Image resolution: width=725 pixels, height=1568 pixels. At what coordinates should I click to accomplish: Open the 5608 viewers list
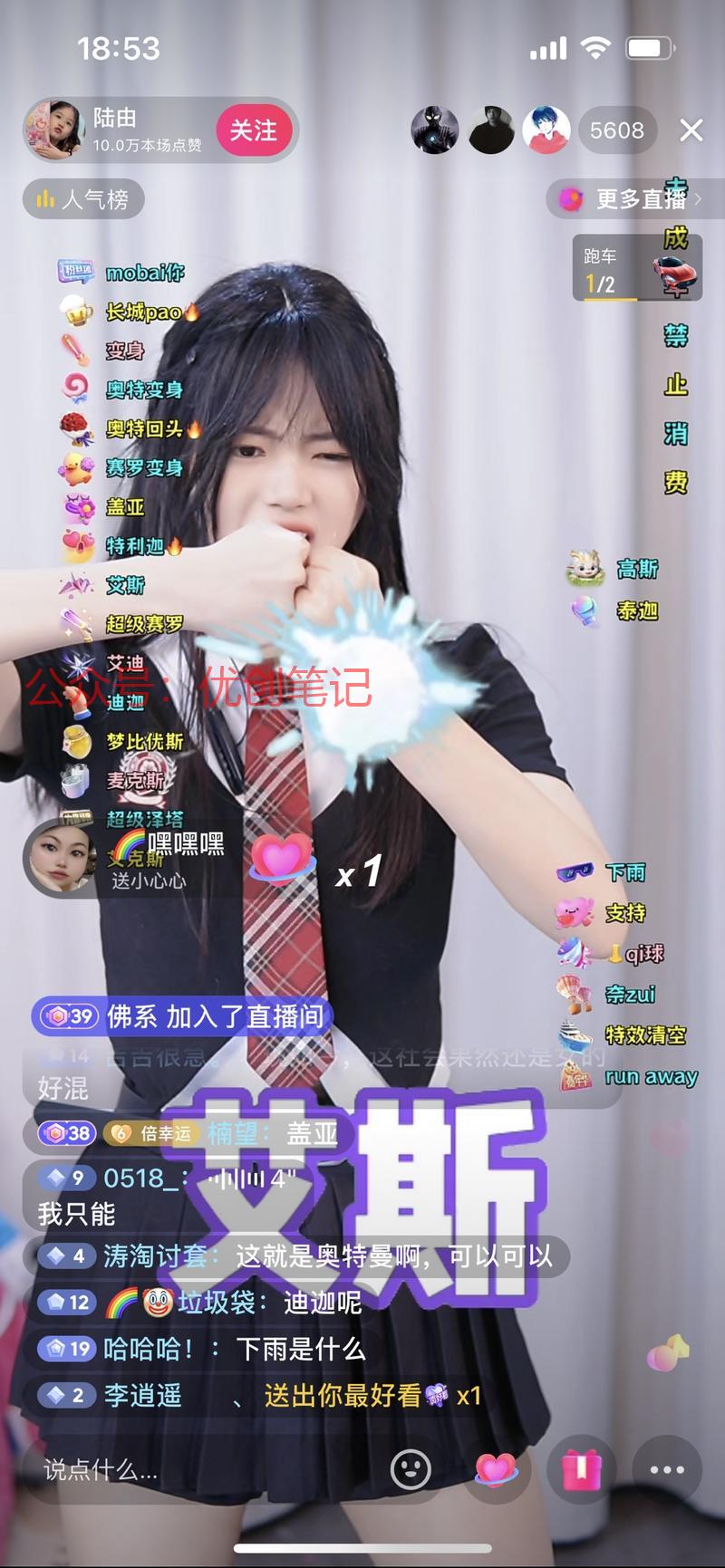point(616,130)
